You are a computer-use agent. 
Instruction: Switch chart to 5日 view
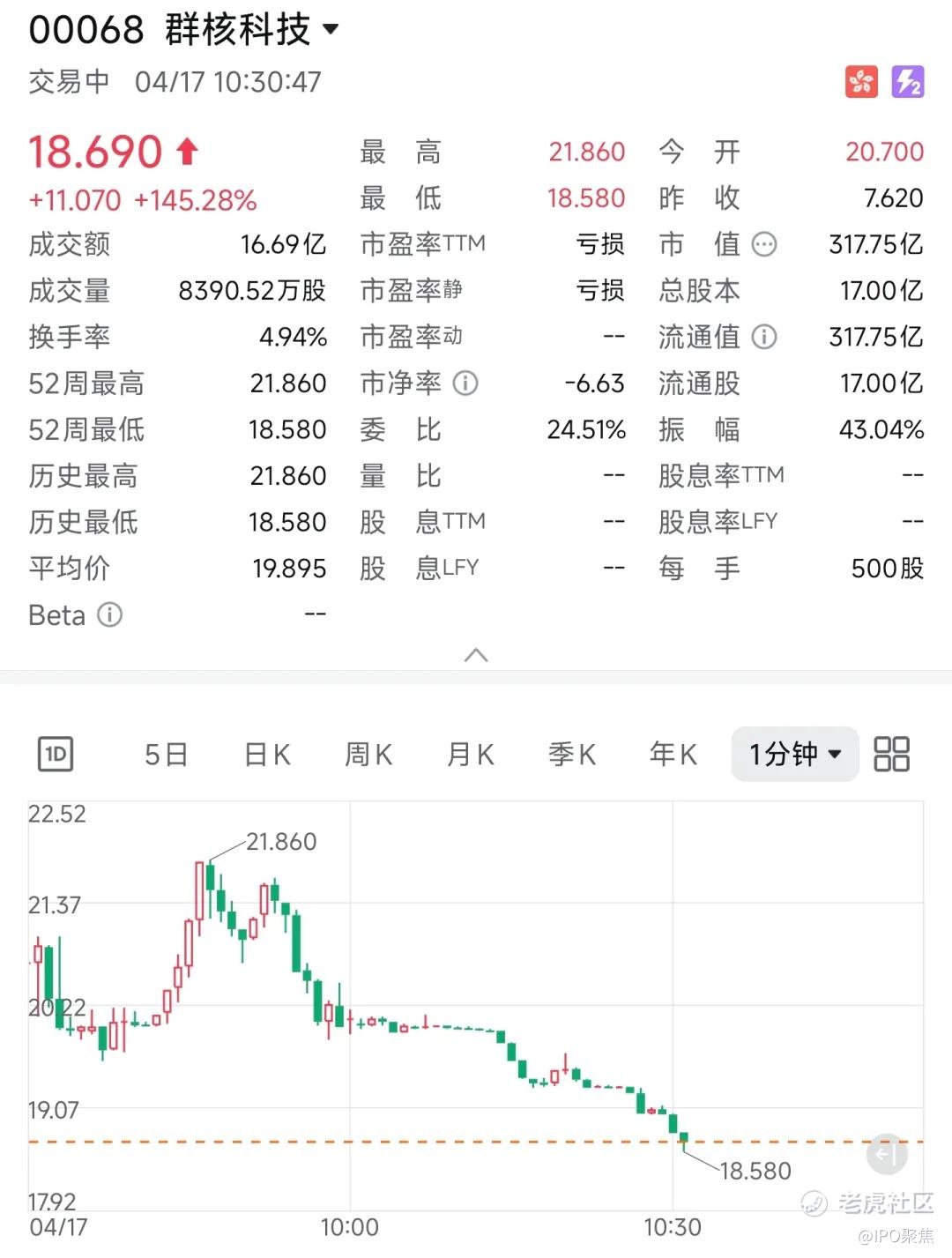click(166, 755)
